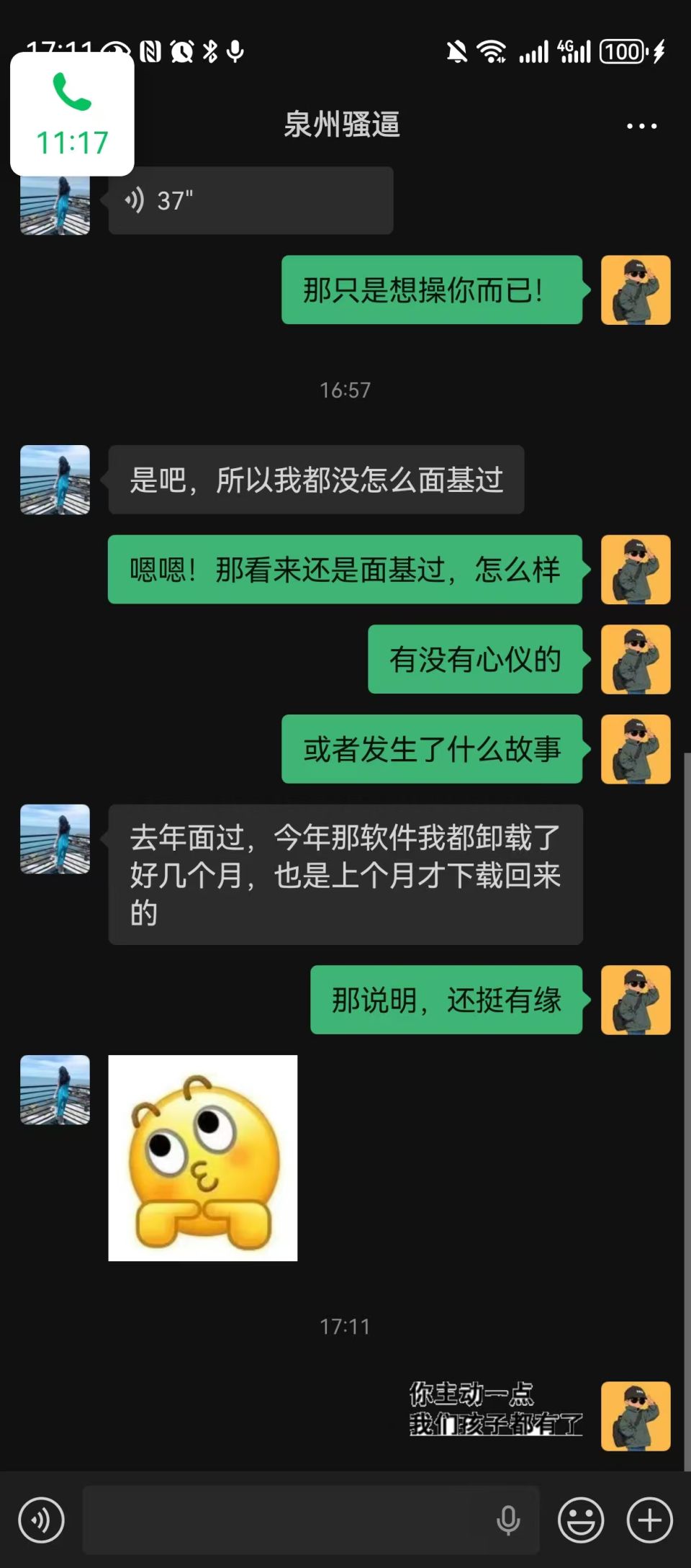Screen dimensions: 691x1568
Task: Focus the message text field
Action: tap(288, 1520)
